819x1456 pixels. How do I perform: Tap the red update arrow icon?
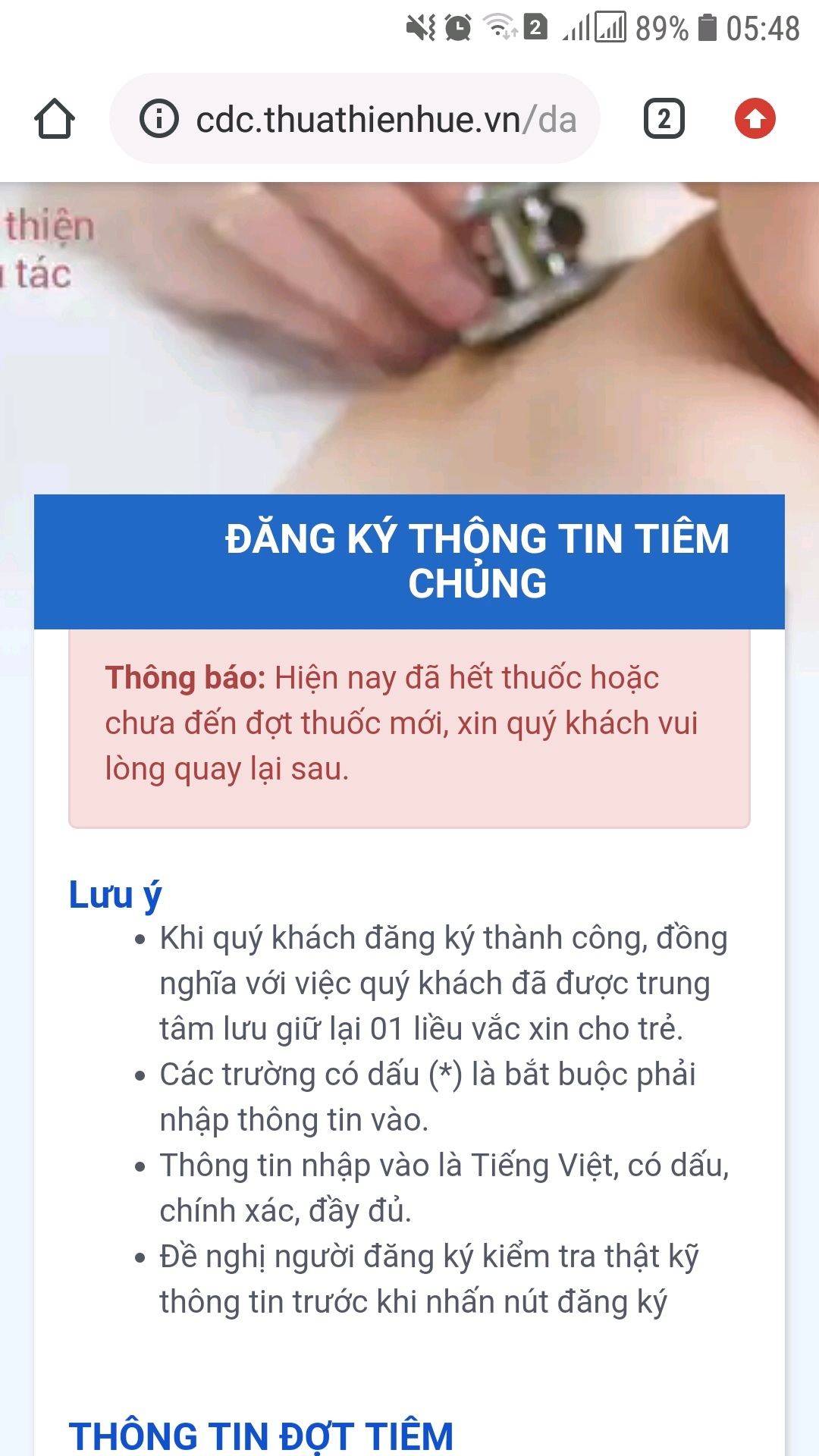click(755, 119)
